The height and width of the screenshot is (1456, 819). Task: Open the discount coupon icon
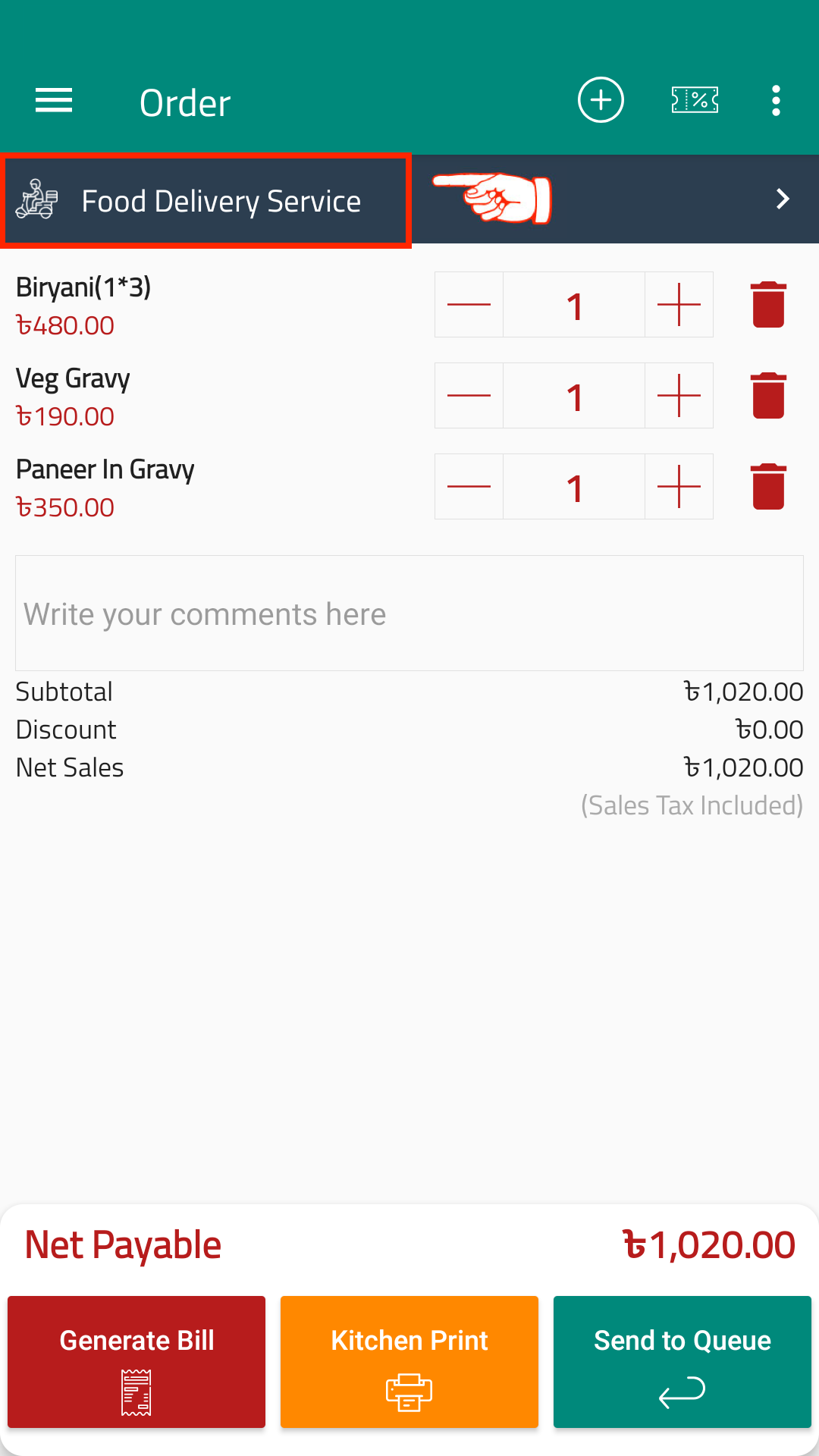click(x=695, y=100)
